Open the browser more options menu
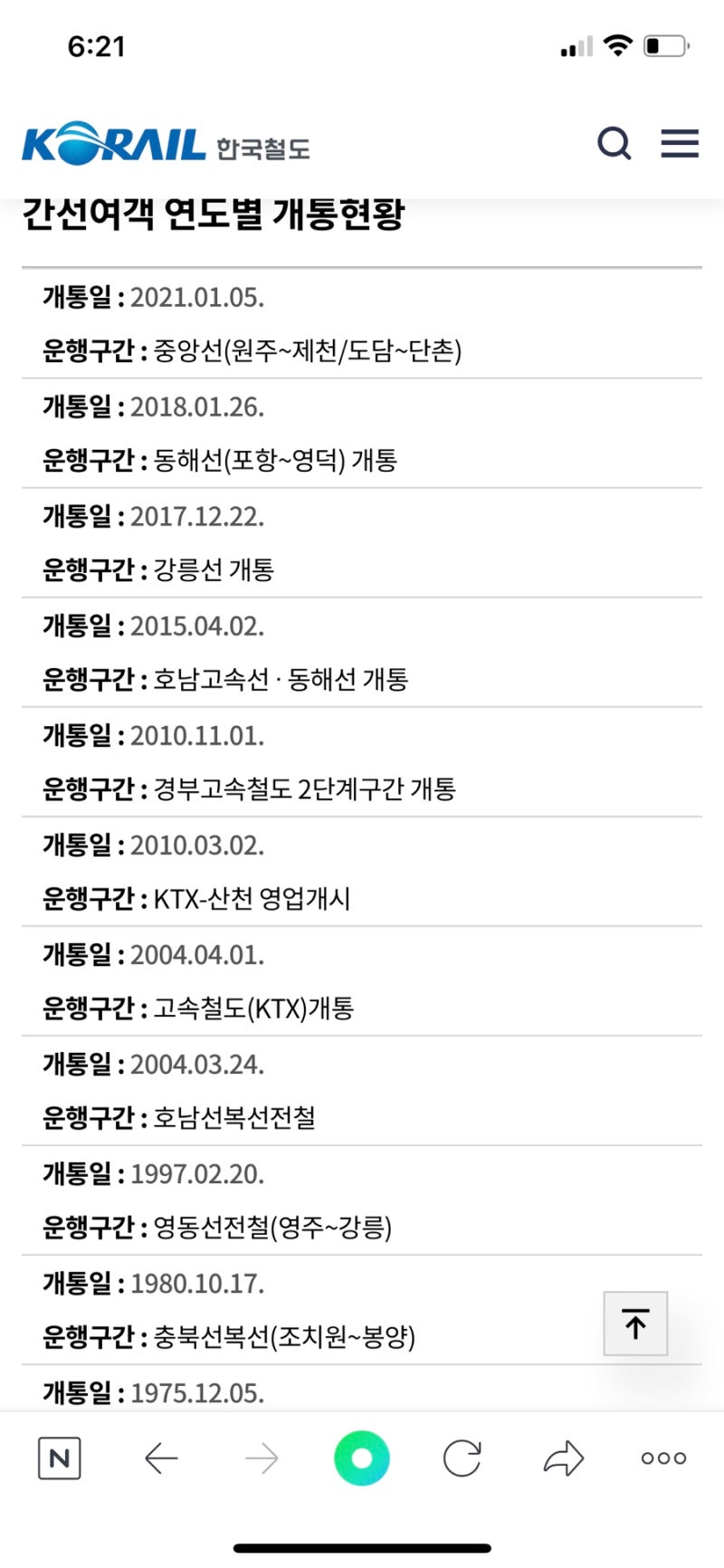The image size is (724, 1568). [x=663, y=1458]
